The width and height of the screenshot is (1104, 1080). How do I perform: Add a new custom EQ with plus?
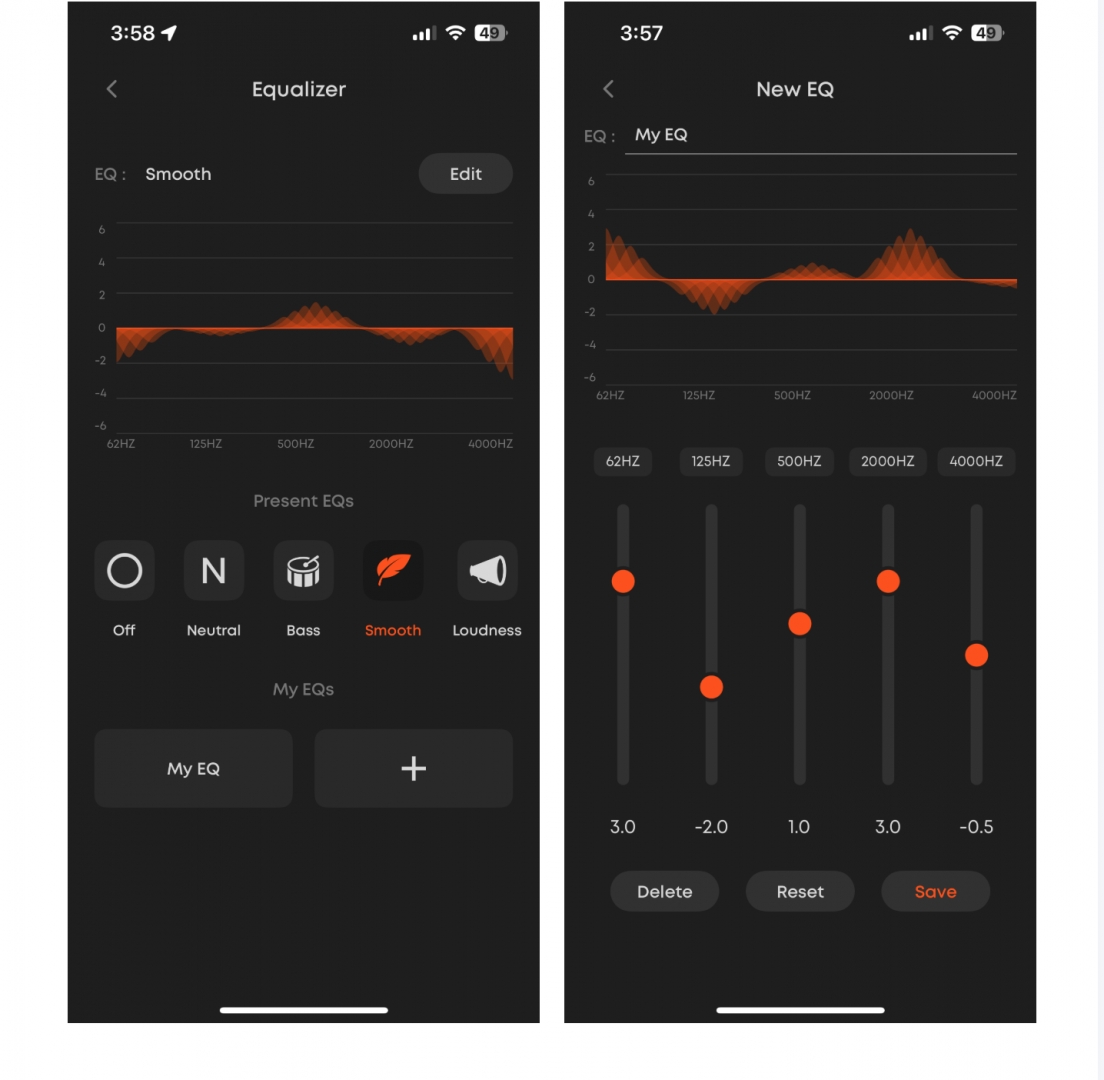pyautogui.click(x=413, y=768)
